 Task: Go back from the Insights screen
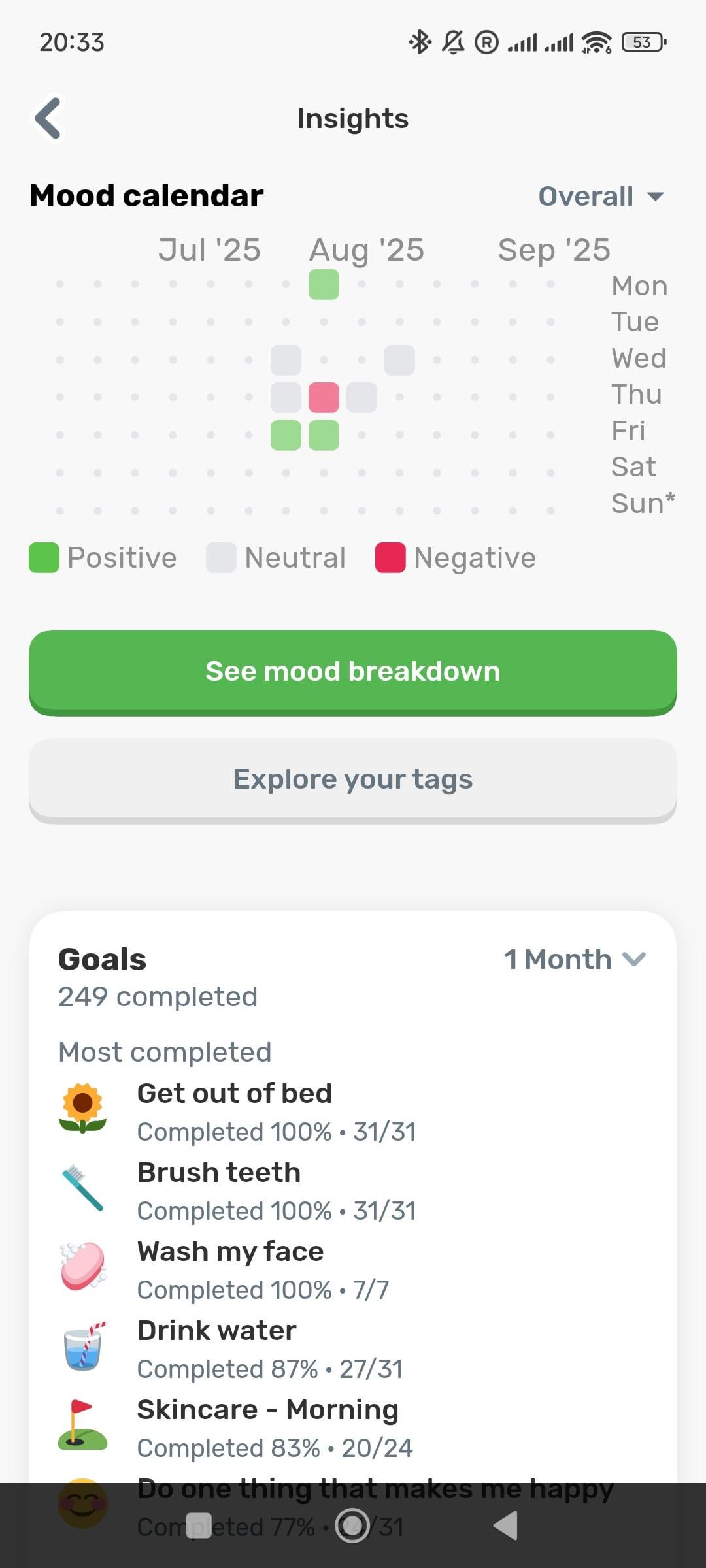pos(48,118)
